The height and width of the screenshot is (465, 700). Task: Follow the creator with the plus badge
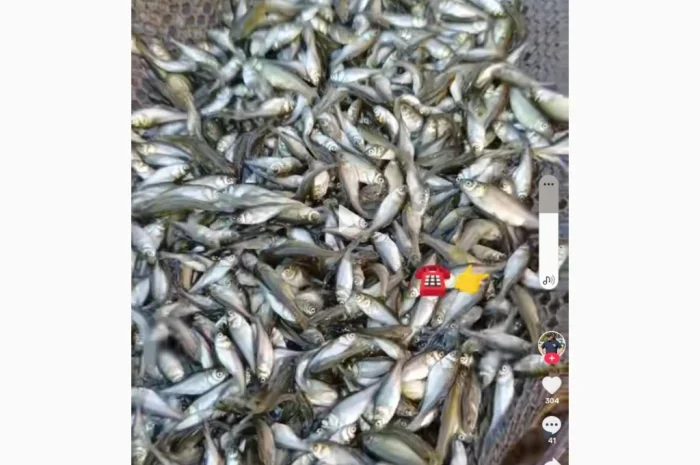click(551, 358)
